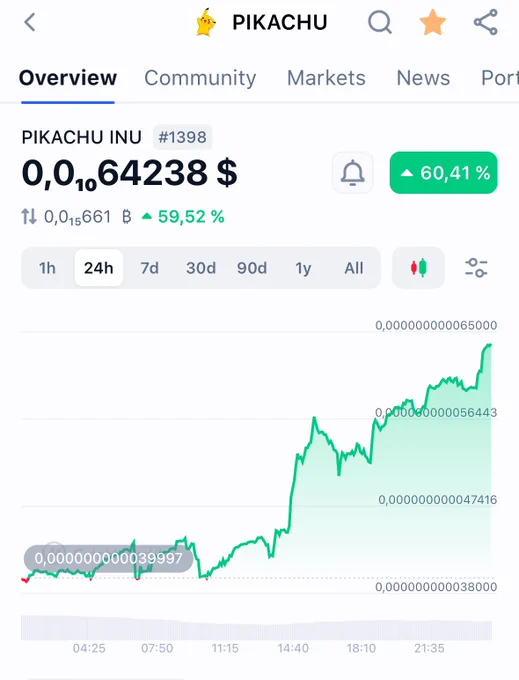Open the search magnifier icon
This screenshot has height=680, width=519.
point(380,22)
